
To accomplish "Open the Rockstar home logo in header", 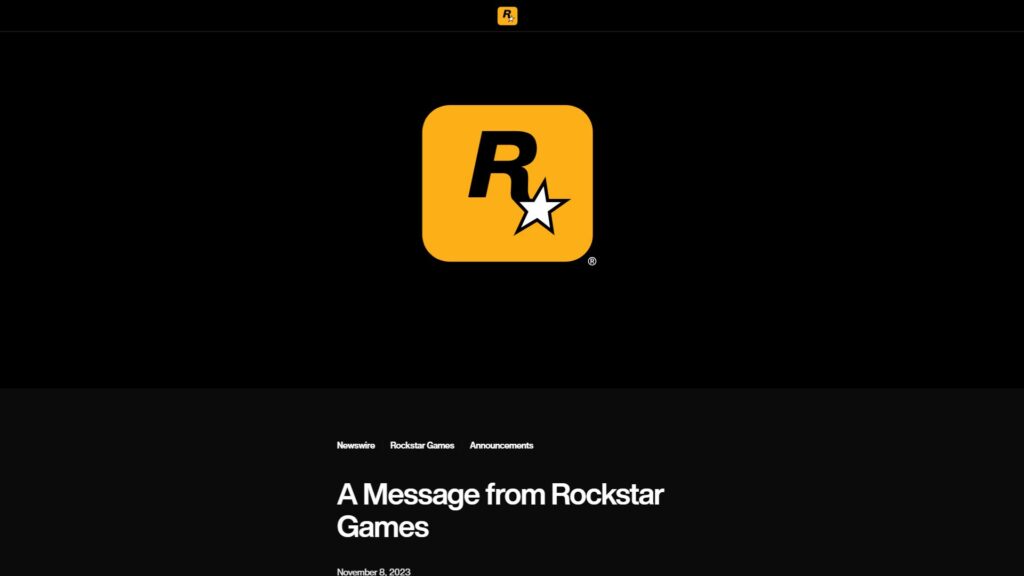I will (x=507, y=15).
